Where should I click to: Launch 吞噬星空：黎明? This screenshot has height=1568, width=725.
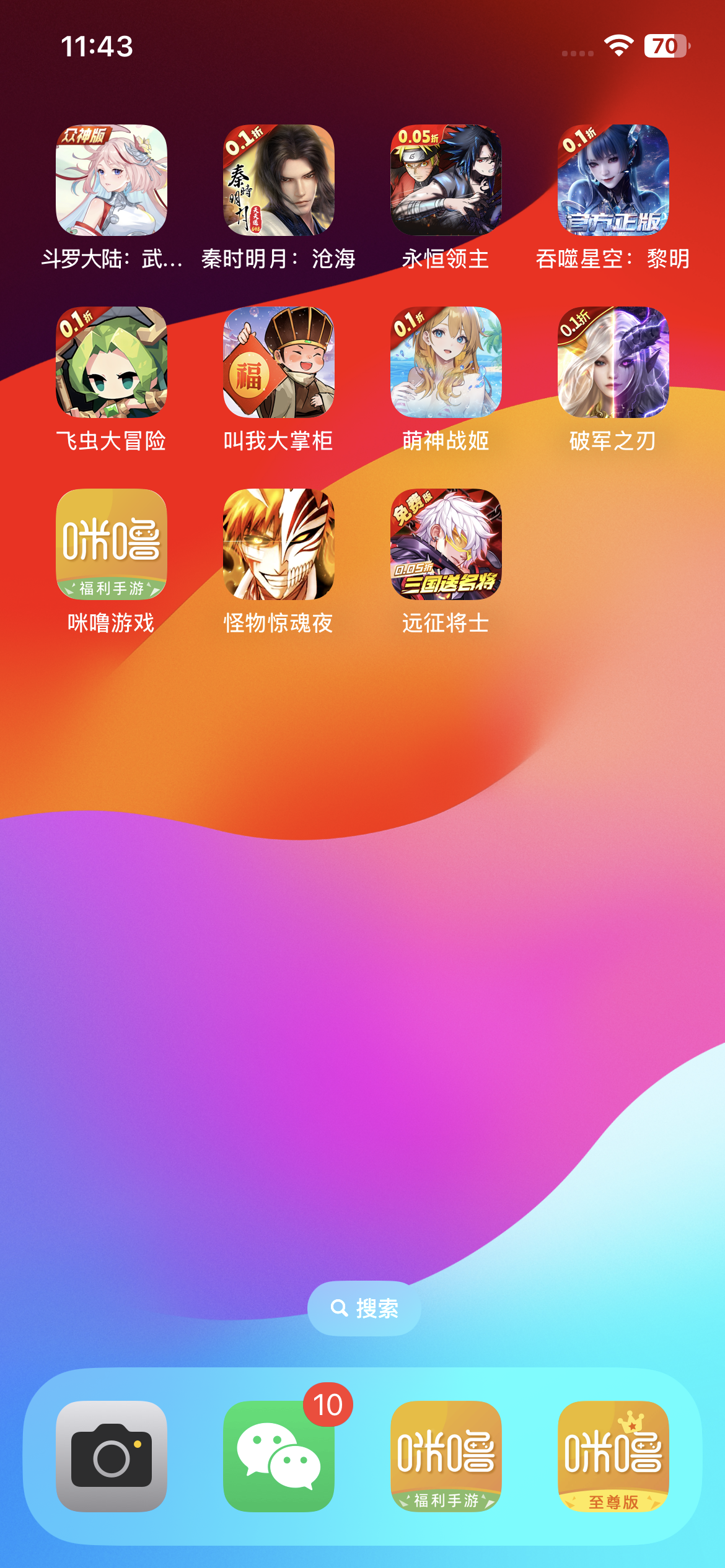click(x=613, y=180)
